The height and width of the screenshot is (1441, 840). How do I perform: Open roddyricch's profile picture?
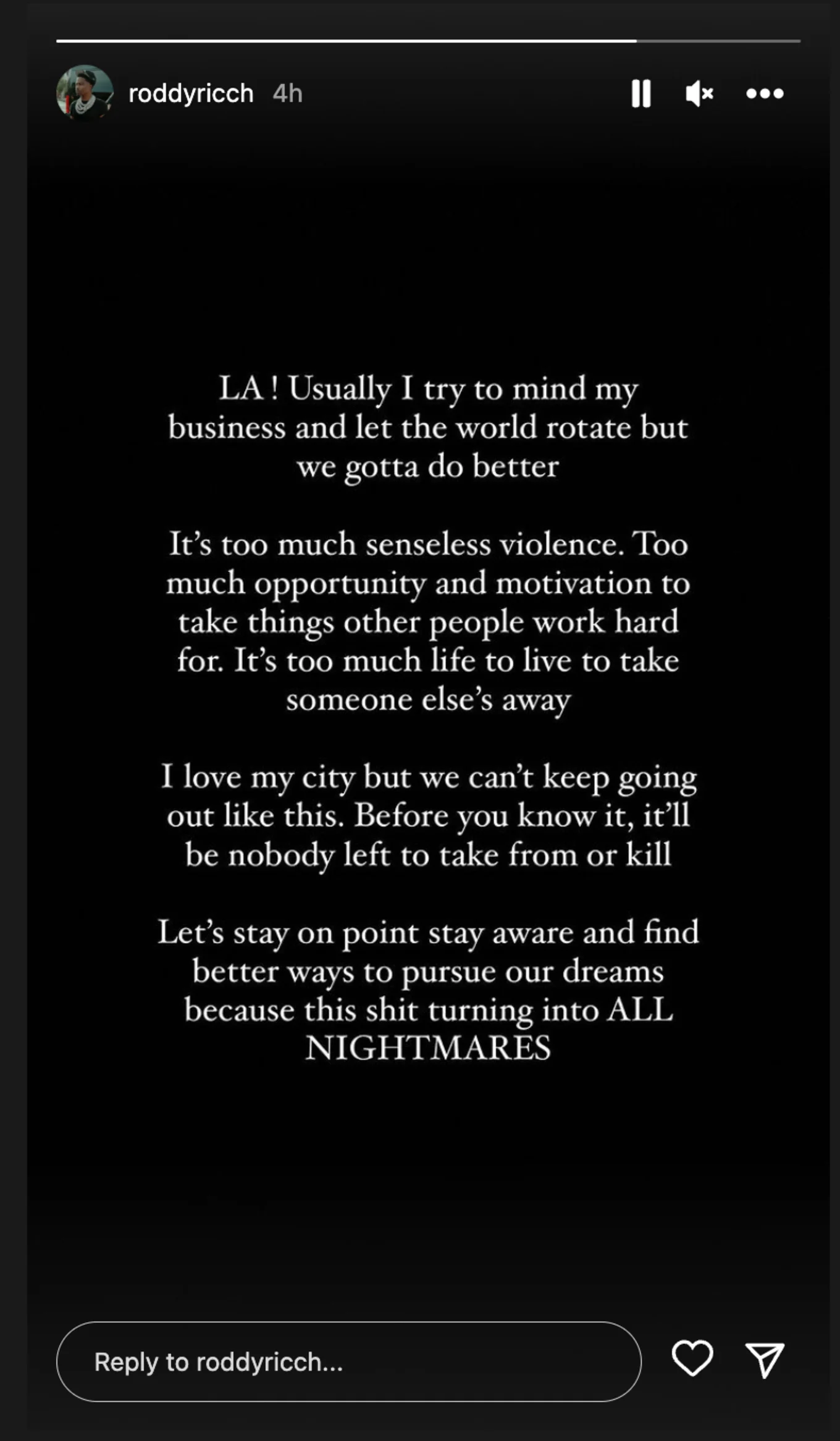(x=85, y=93)
